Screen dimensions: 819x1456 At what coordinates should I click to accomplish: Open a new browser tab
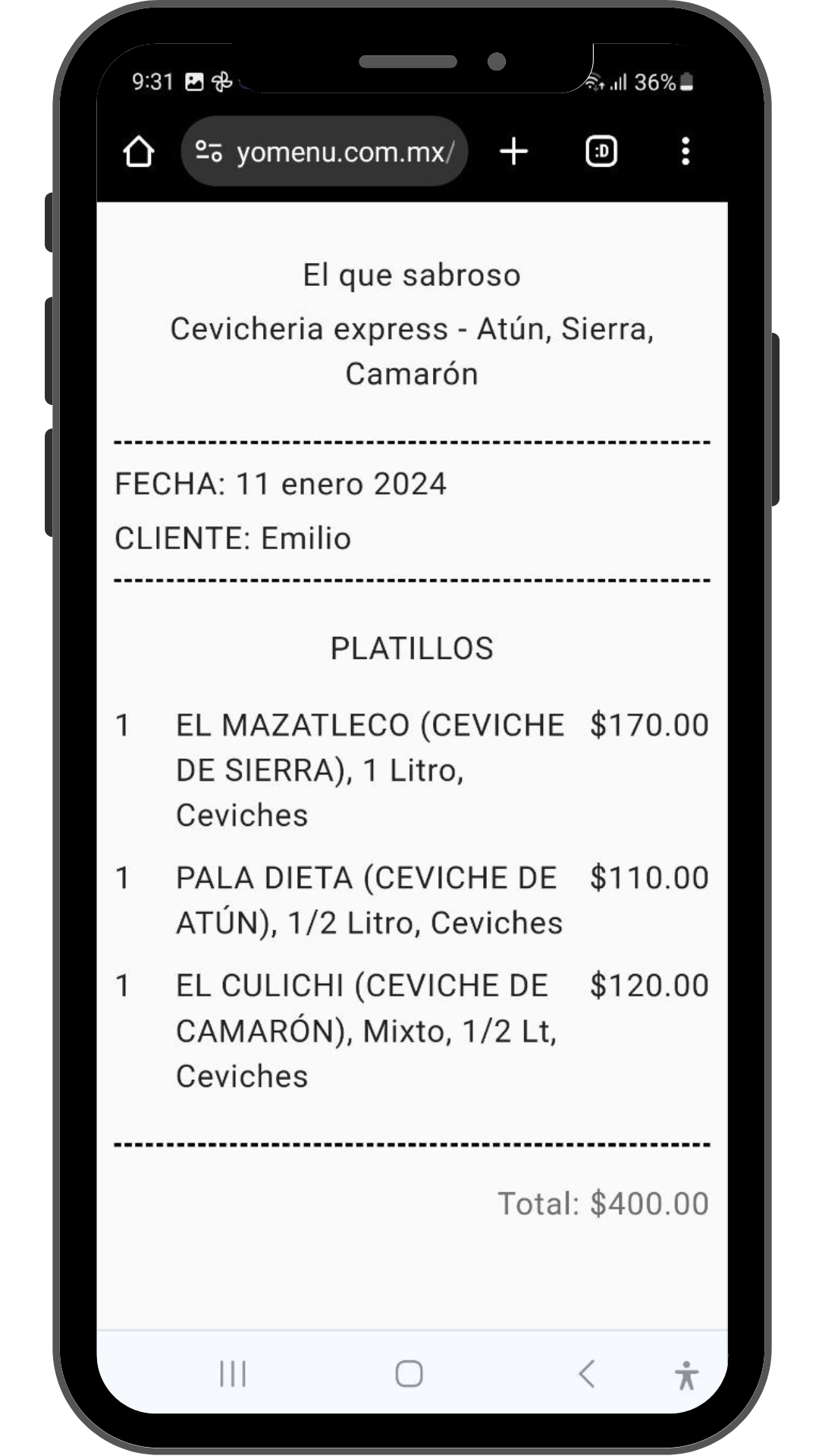tap(514, 151)
